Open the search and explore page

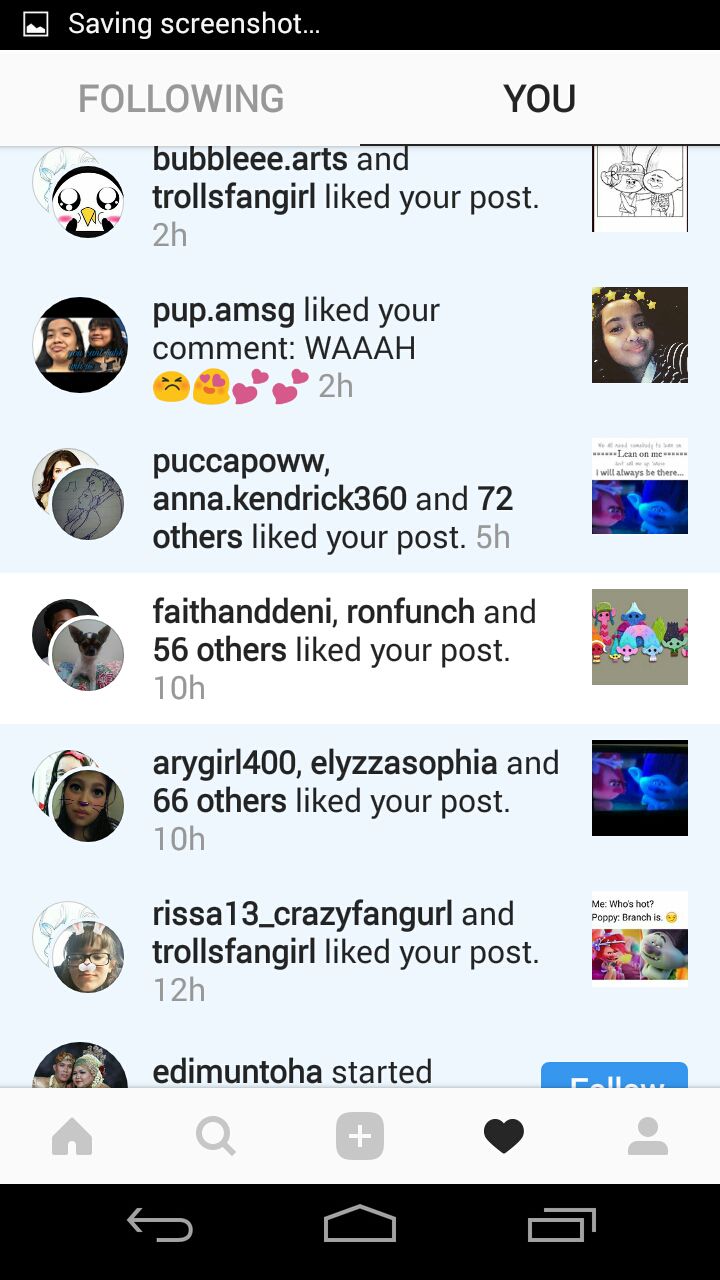(x=216, y=1136)
